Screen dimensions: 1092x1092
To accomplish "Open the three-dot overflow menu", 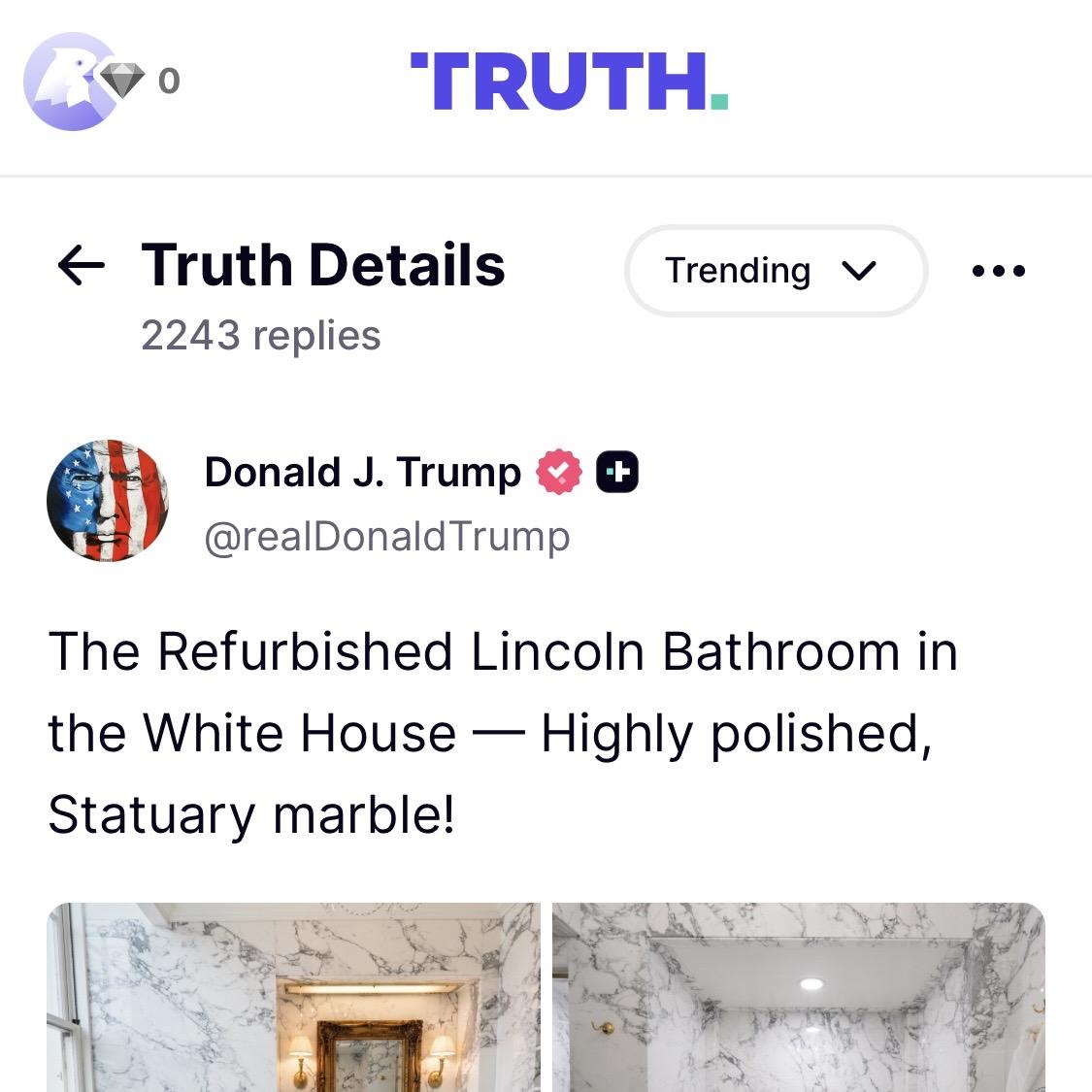I will pyautogui.click(x=998, y=271).
